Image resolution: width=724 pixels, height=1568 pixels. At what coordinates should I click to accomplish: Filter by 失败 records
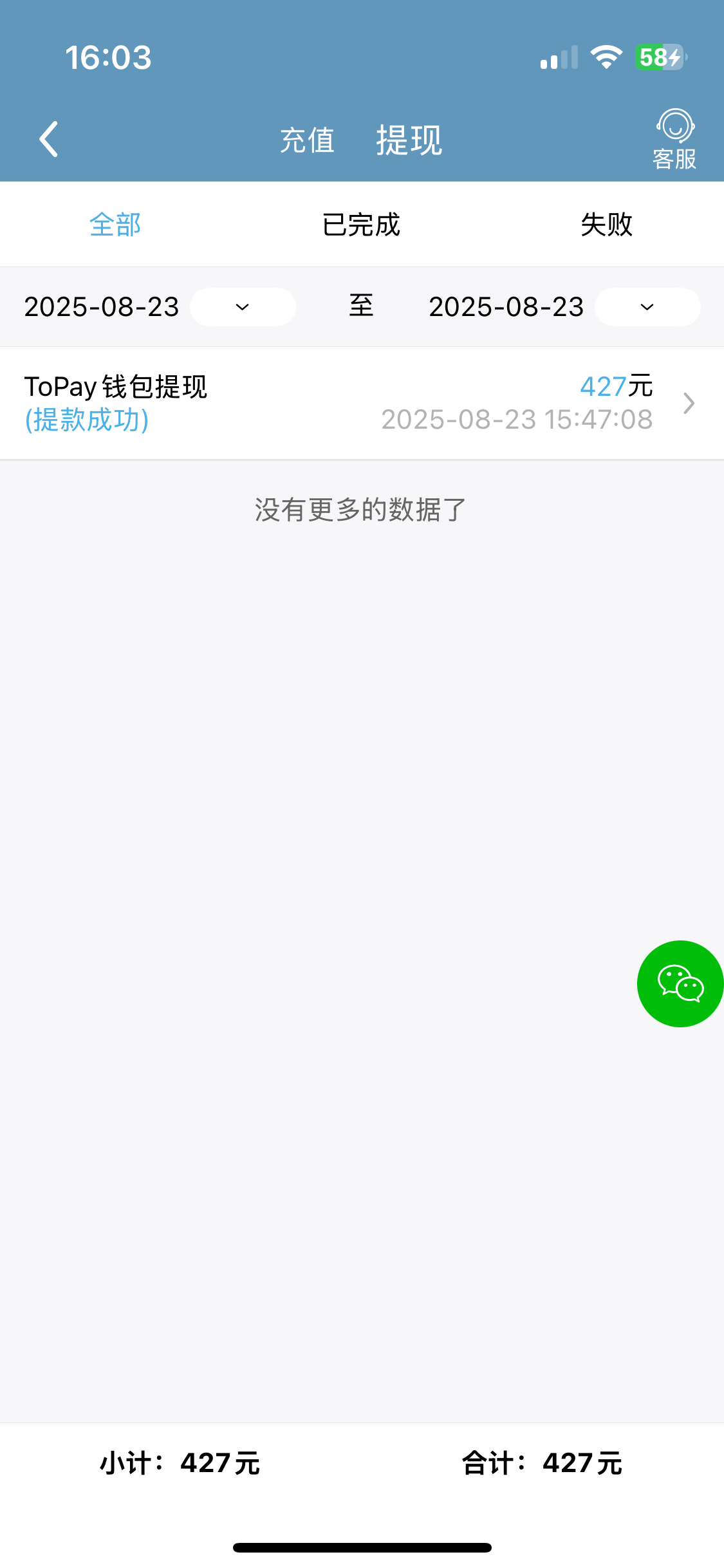tap(606, 225)
